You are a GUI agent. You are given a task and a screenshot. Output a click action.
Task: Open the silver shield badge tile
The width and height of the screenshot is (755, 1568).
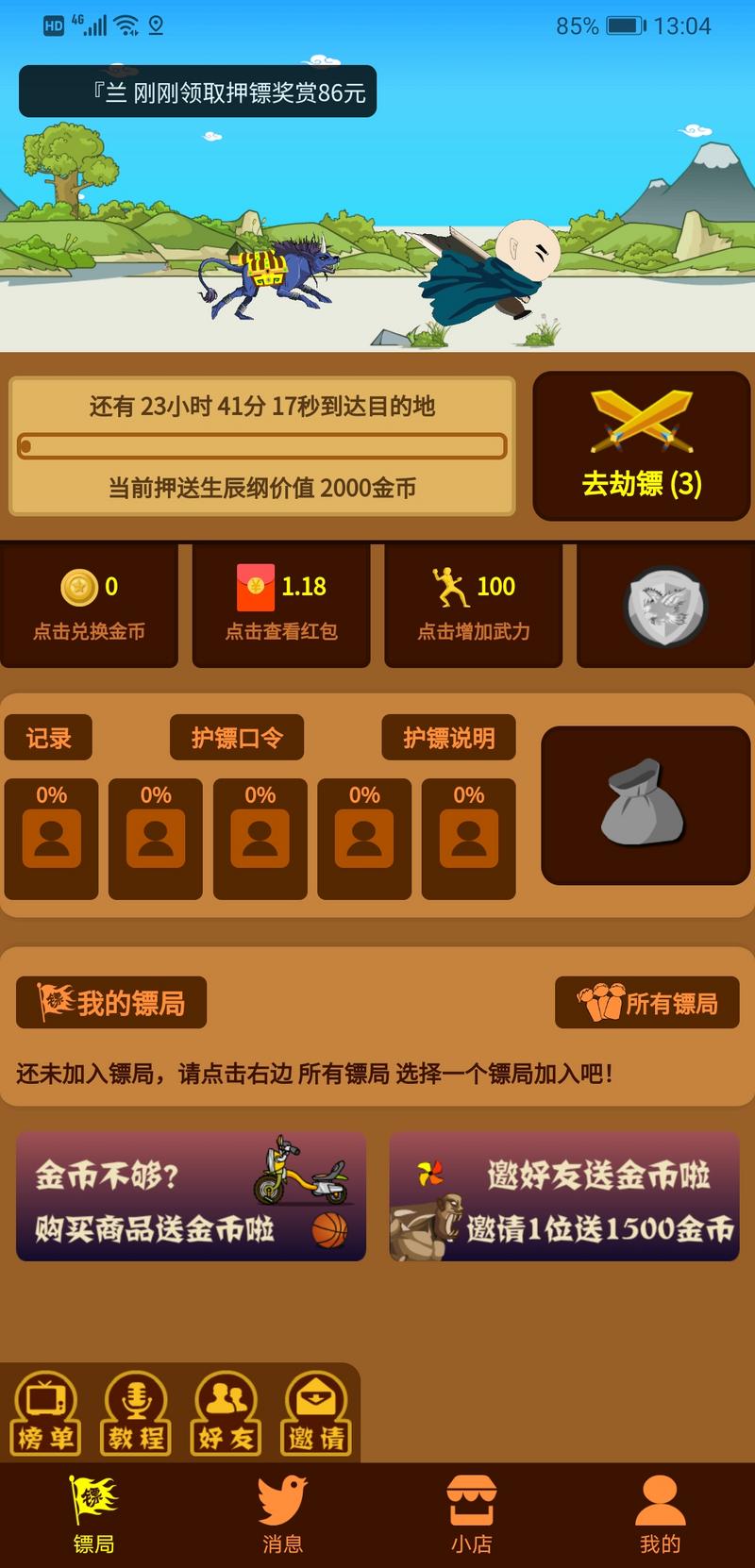pos(666,606)
